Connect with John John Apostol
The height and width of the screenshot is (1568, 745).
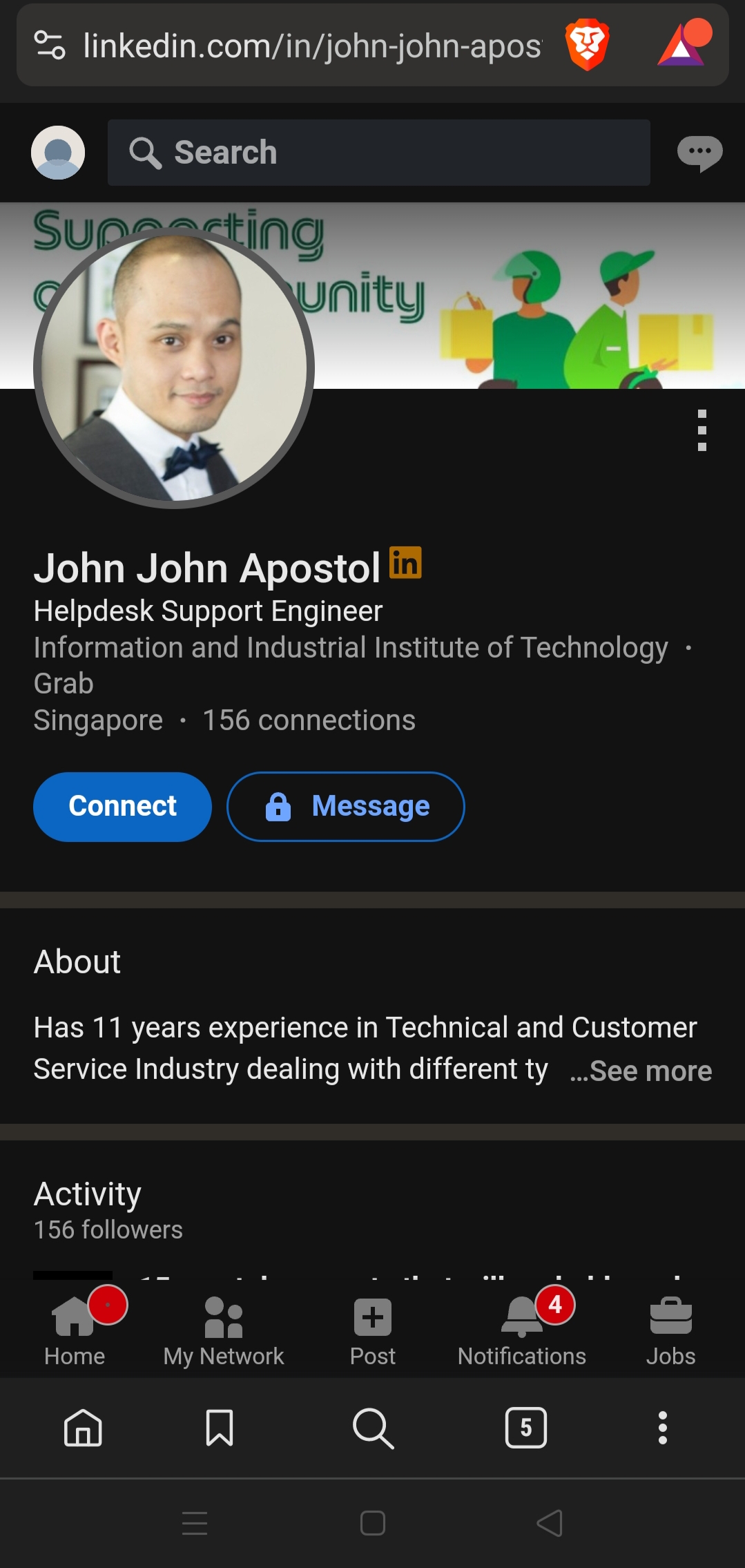pos(122,807)
